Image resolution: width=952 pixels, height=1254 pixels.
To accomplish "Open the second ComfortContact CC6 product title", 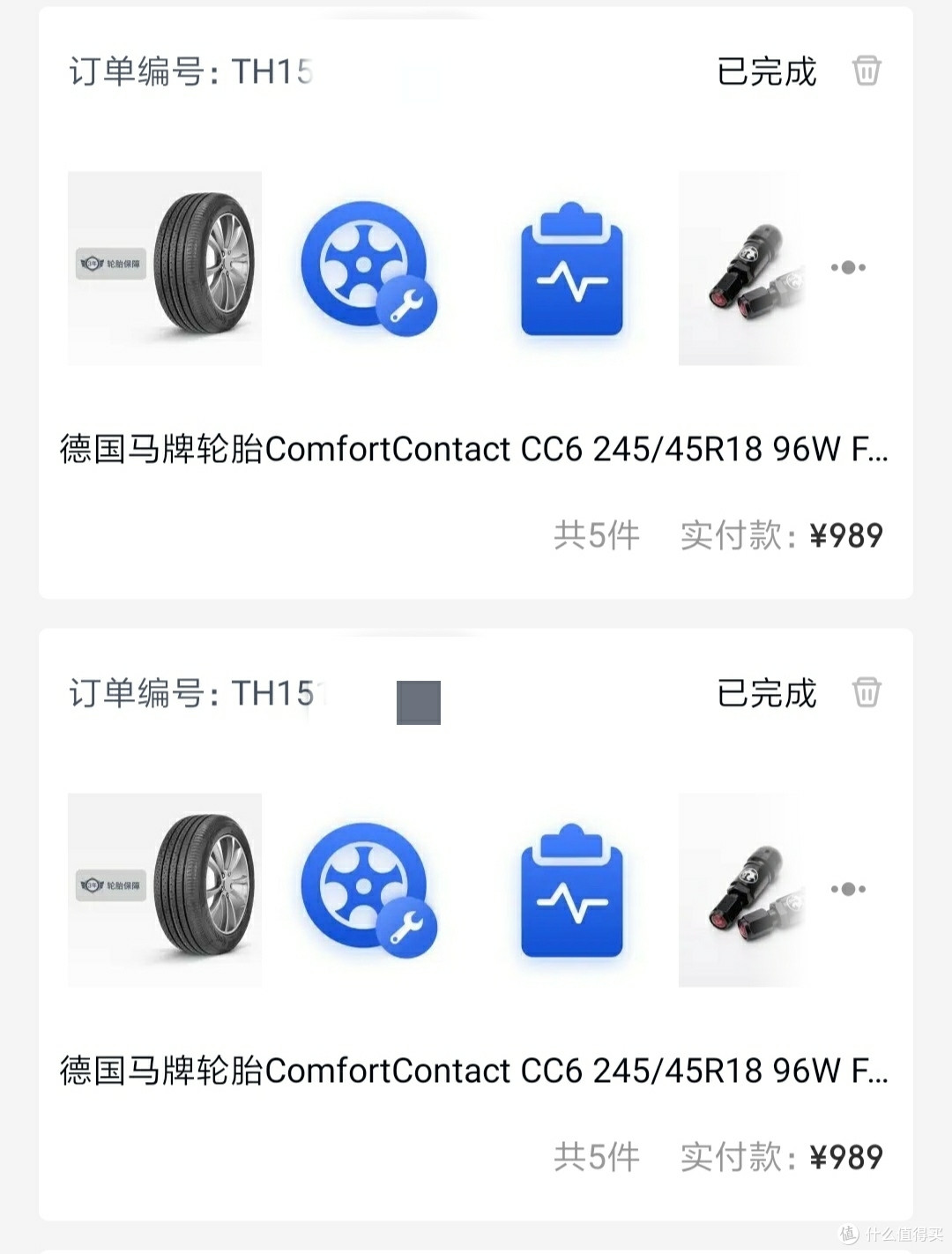I will 476,1071.
